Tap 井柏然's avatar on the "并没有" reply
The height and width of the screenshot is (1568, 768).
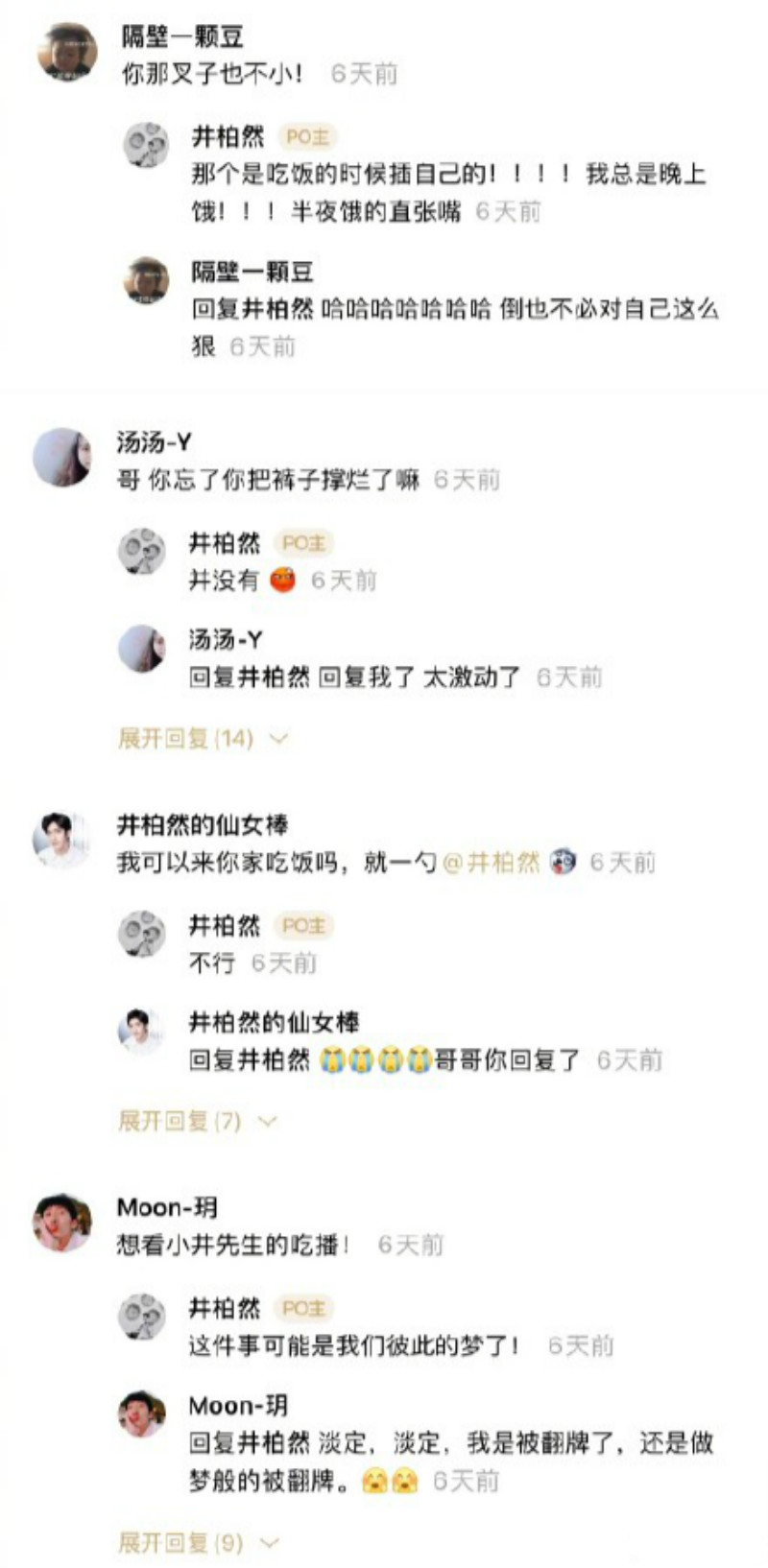point(142,552)
